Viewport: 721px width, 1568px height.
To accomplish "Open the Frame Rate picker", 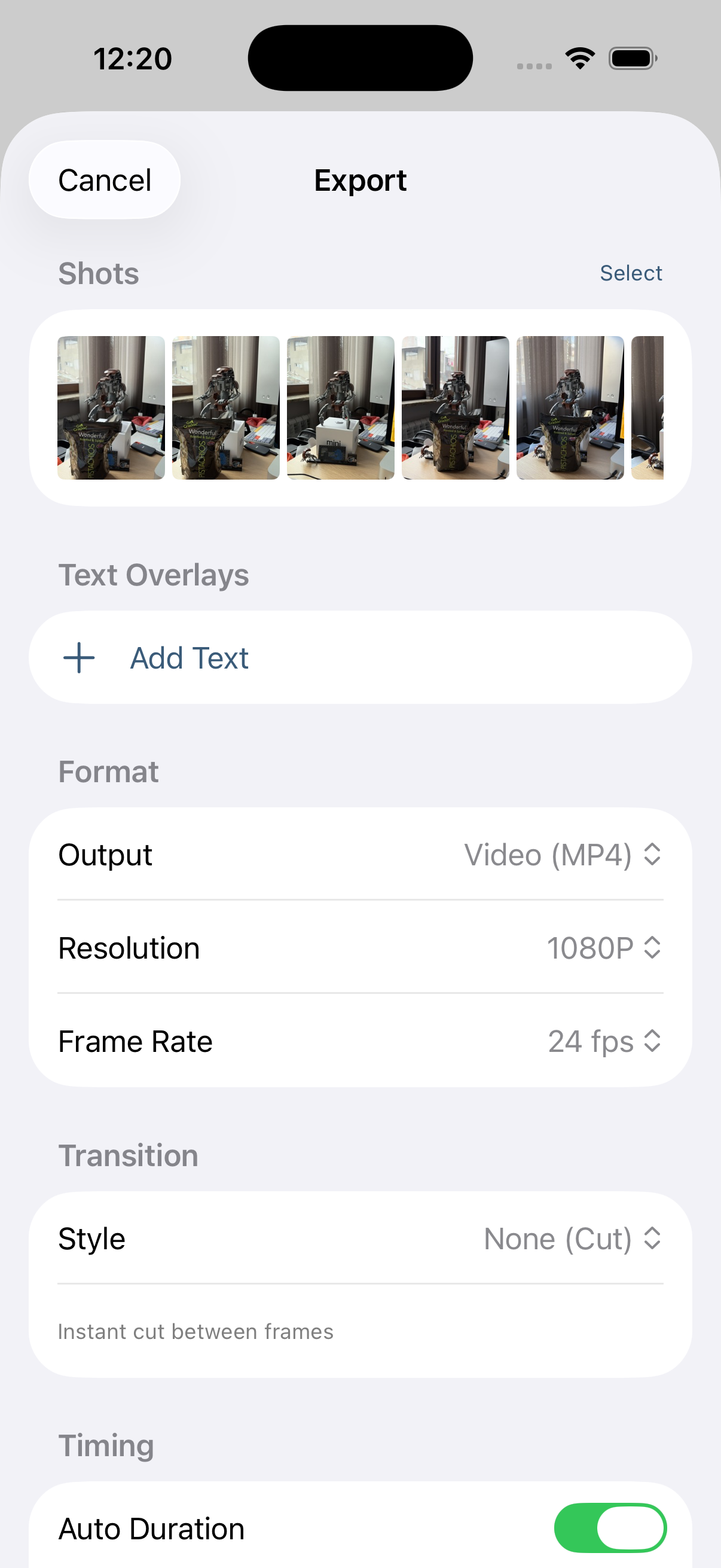I will [x=604, y=1041].
